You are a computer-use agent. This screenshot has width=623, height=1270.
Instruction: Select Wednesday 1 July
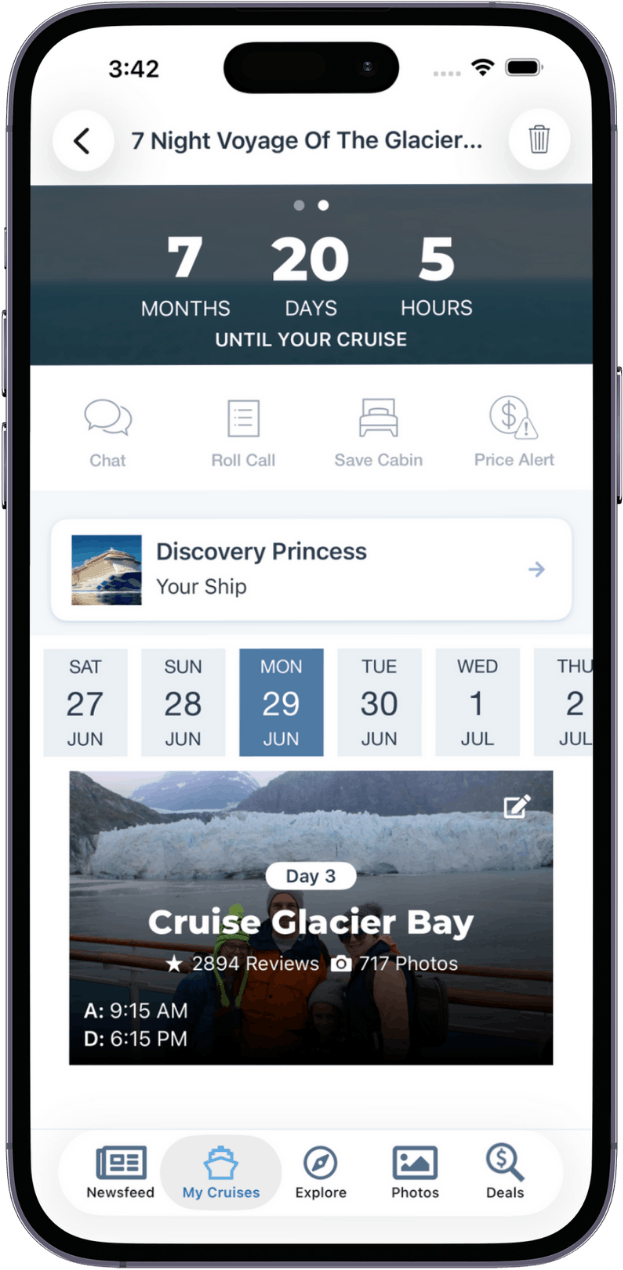477,702
